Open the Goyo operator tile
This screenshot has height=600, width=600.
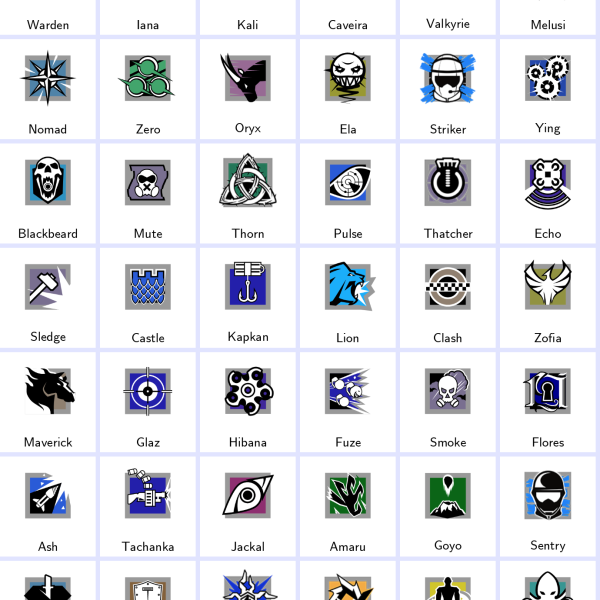(x=448, y=505)
